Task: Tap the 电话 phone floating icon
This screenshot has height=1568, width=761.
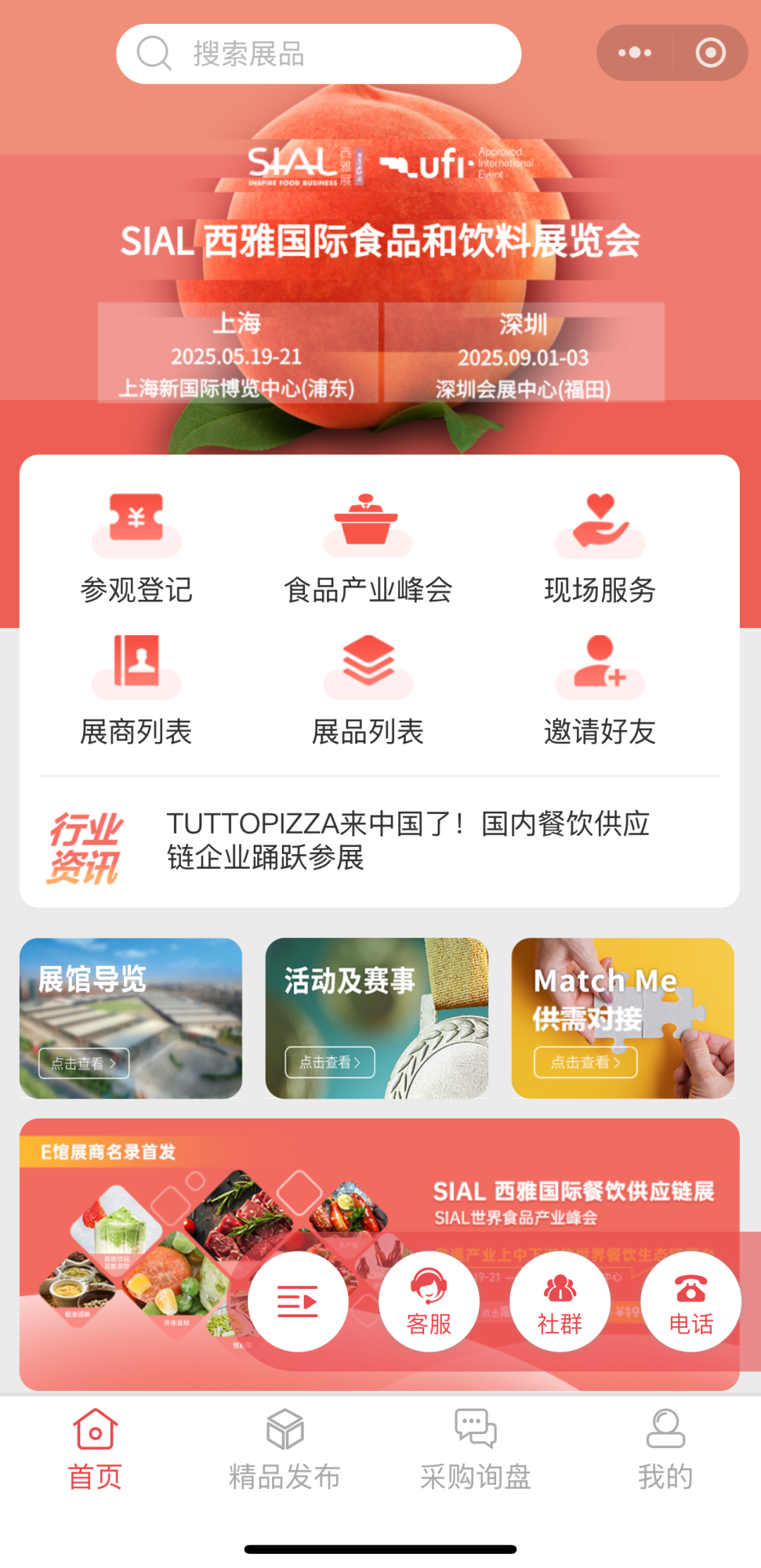Action: point(691,1300)
